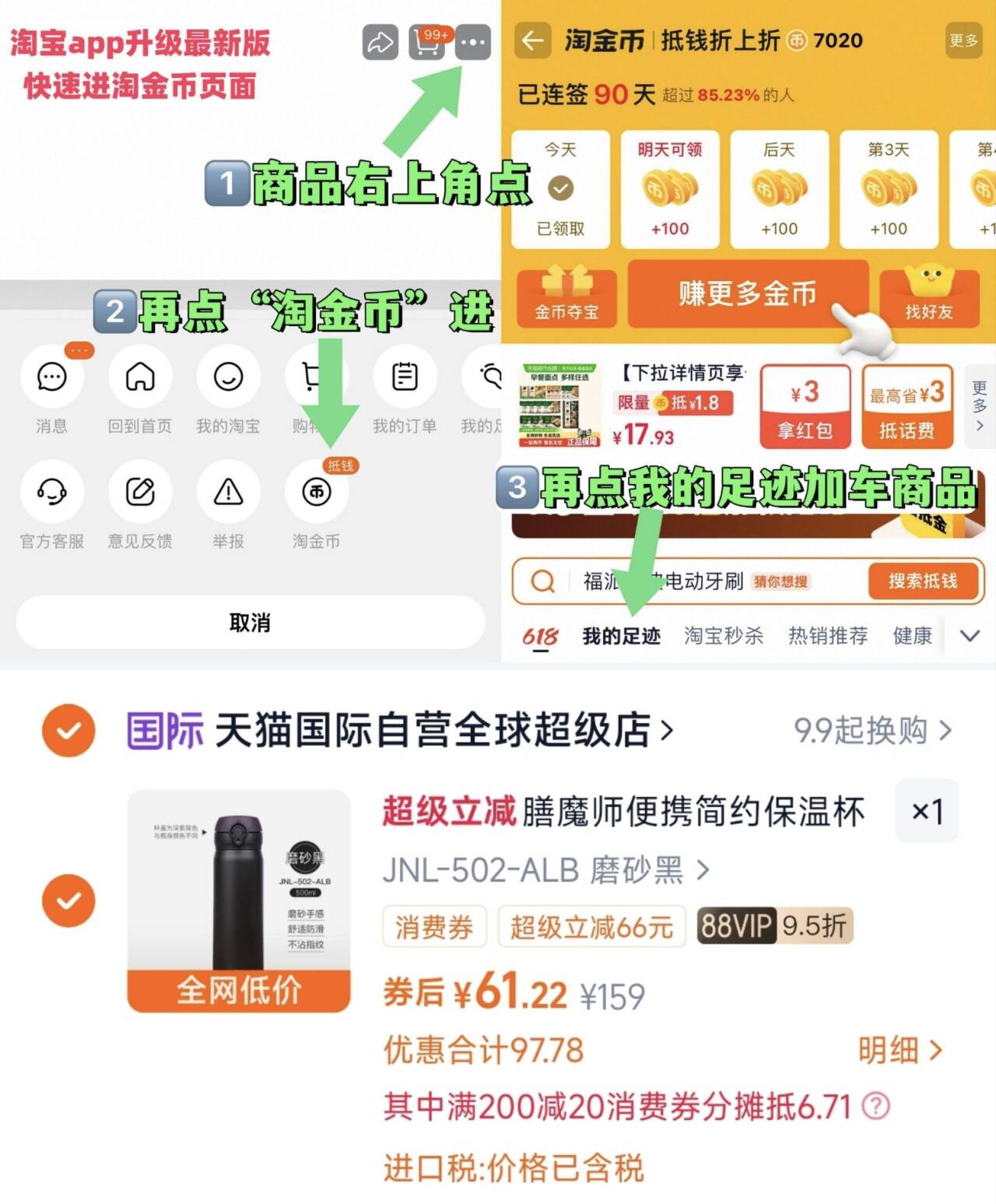Uncheck the 天猫国际自营全球超级店 store checkbox

pyautogui.click(x=68, y=730)
